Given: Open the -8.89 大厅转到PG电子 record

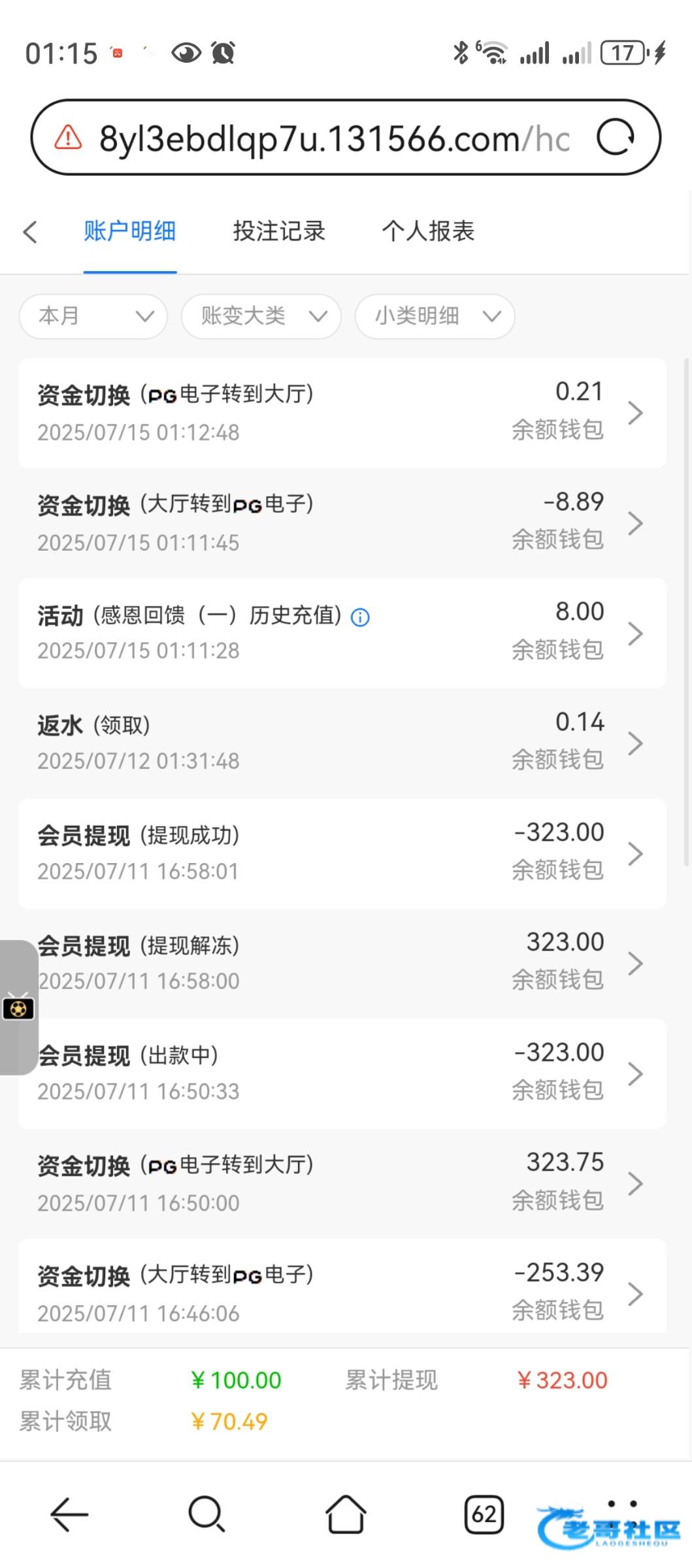Looking at the screenshot, I should pyautogui.click(x=342, y=523).
